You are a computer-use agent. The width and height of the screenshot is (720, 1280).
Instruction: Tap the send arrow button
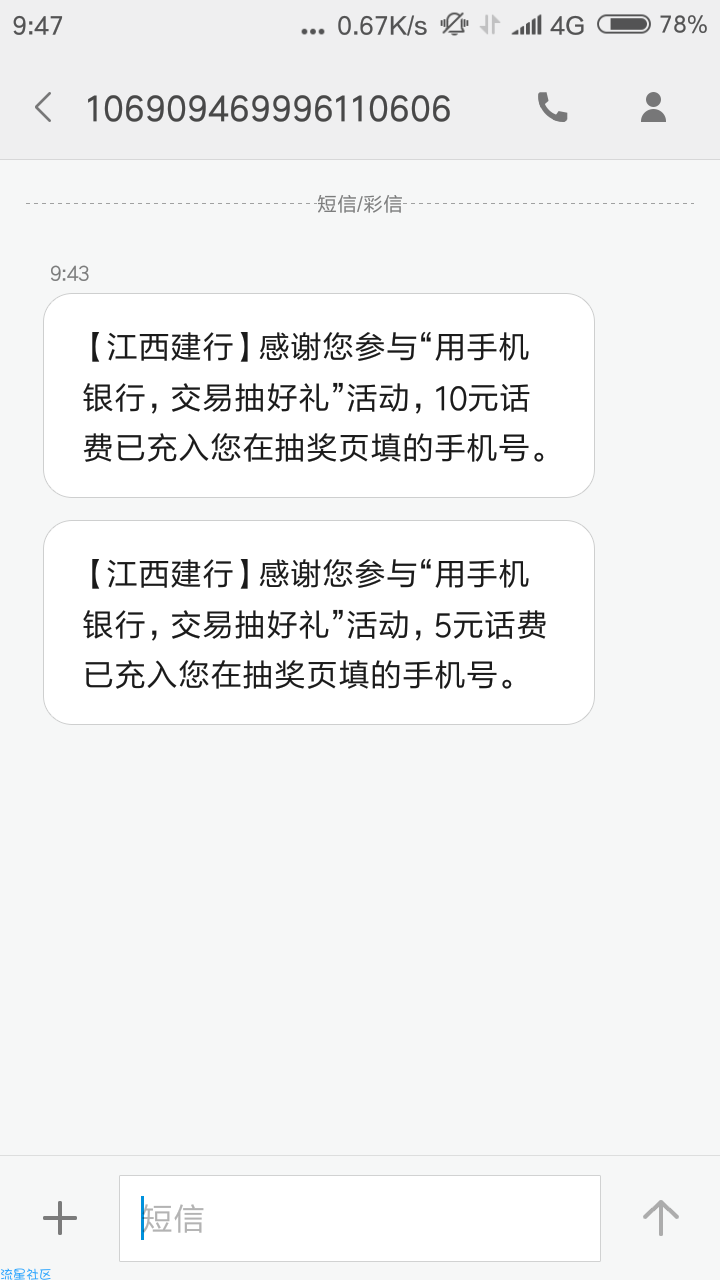pyautogui.click(x=660, y=1218)
